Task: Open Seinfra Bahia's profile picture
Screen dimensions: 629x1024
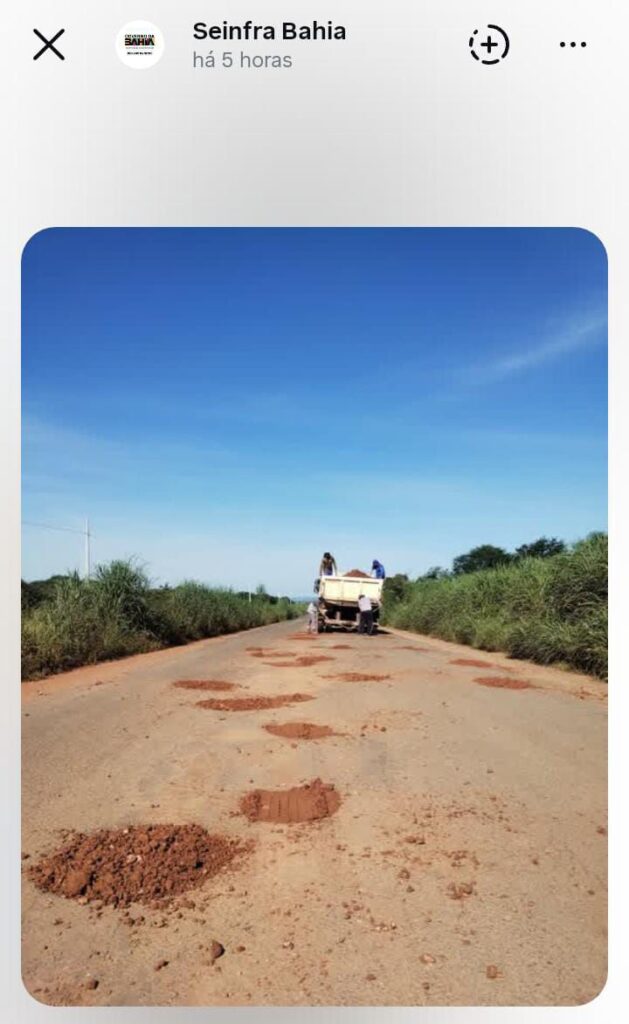Action: tap(140, 44)
